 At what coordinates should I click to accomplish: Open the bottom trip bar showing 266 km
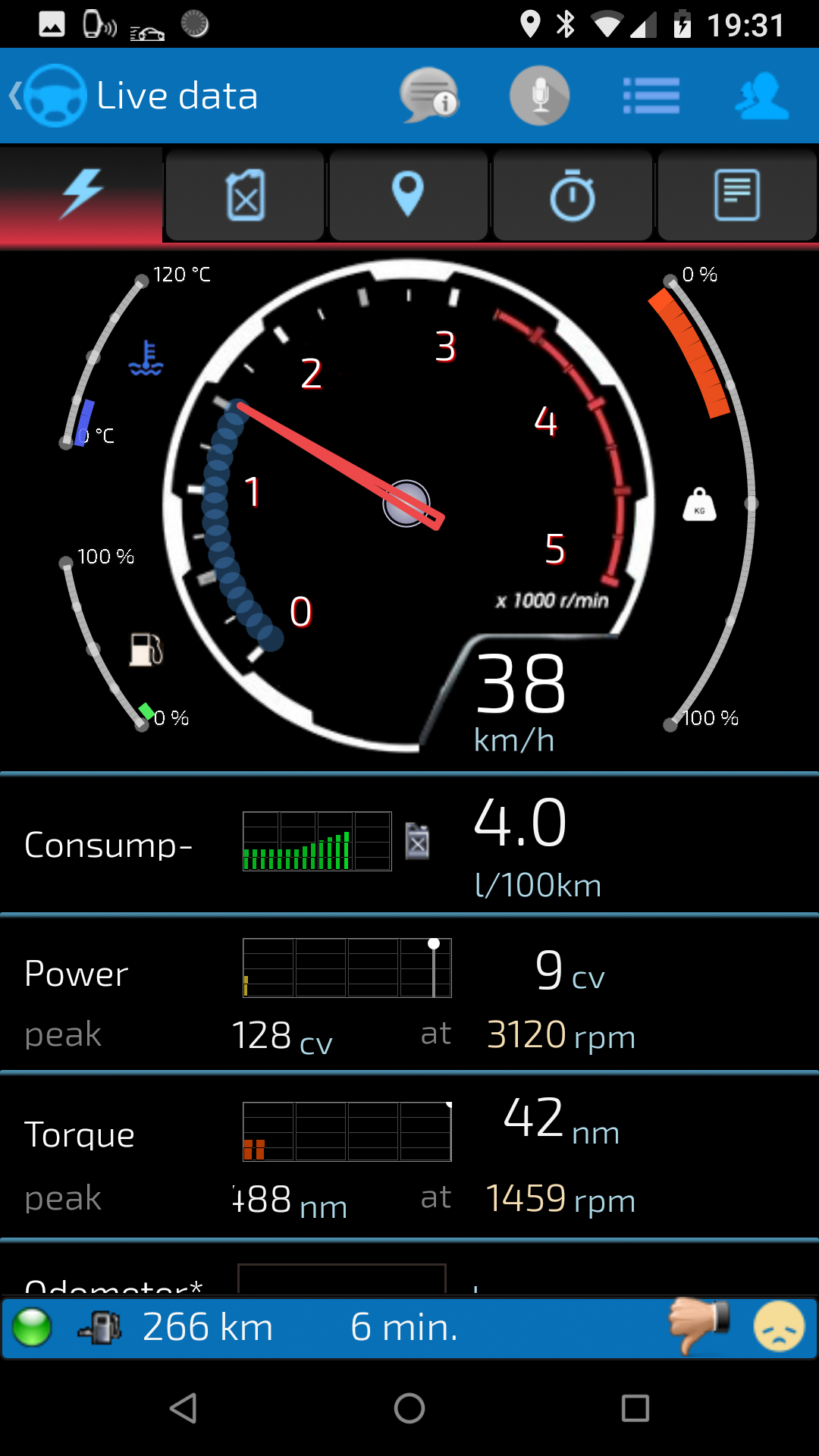click(x=303, y=1327)
